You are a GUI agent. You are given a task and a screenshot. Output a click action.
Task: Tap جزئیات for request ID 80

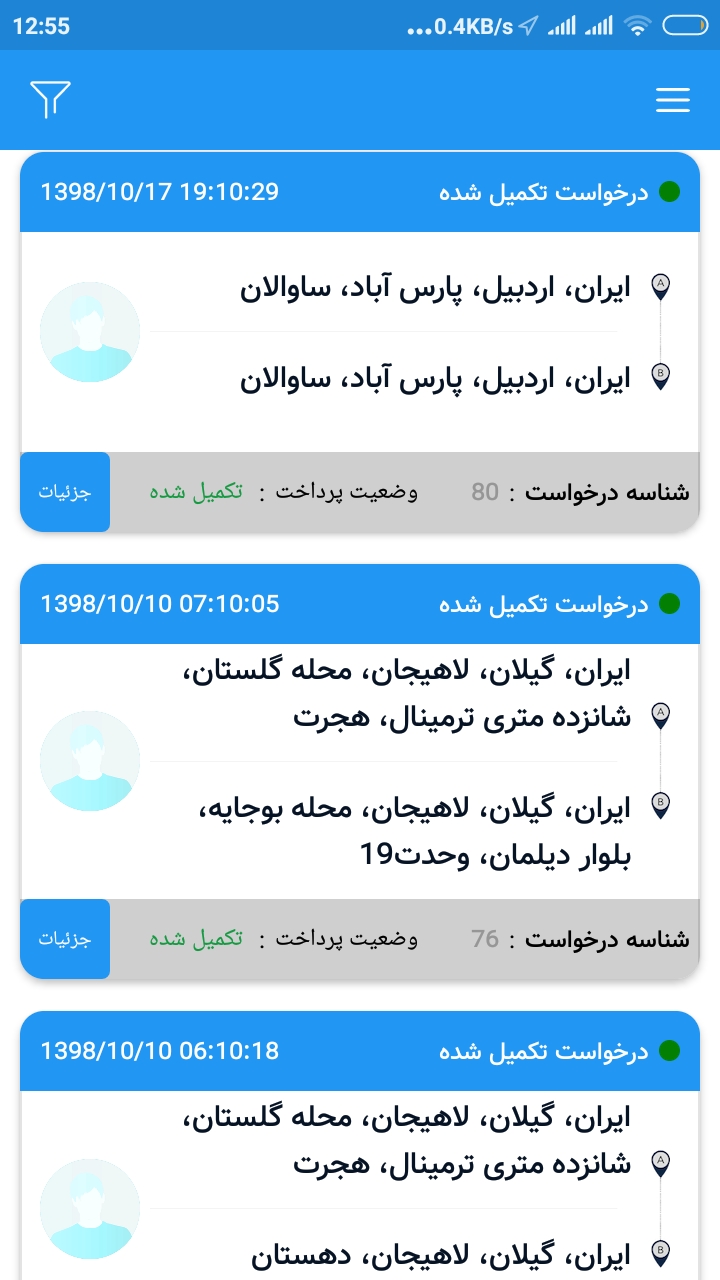click(65, 492)
